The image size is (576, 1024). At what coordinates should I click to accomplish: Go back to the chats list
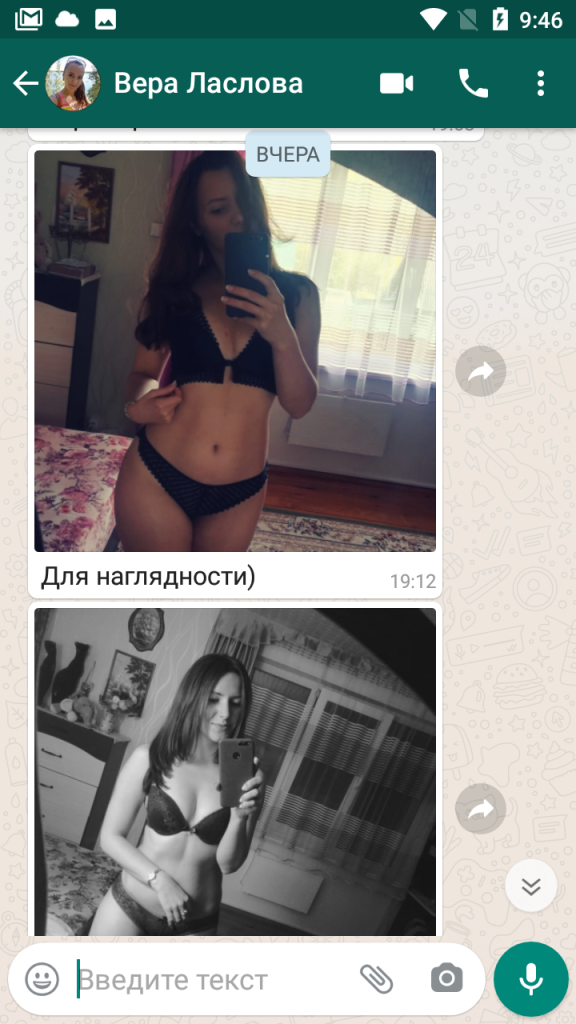(25, 84)
